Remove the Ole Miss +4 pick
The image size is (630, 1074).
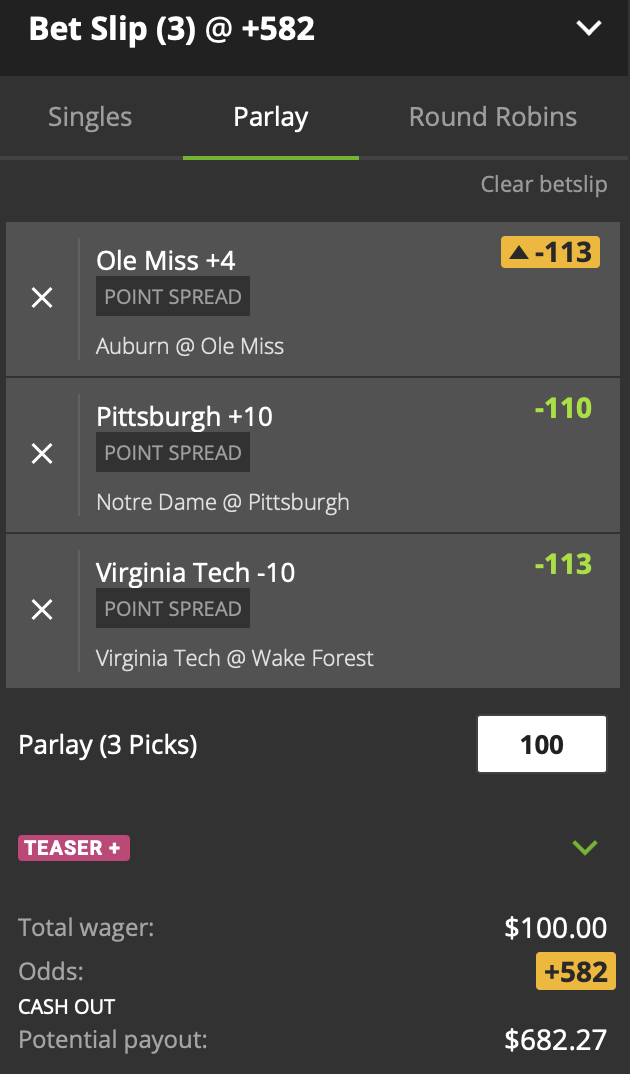point(42,298)
